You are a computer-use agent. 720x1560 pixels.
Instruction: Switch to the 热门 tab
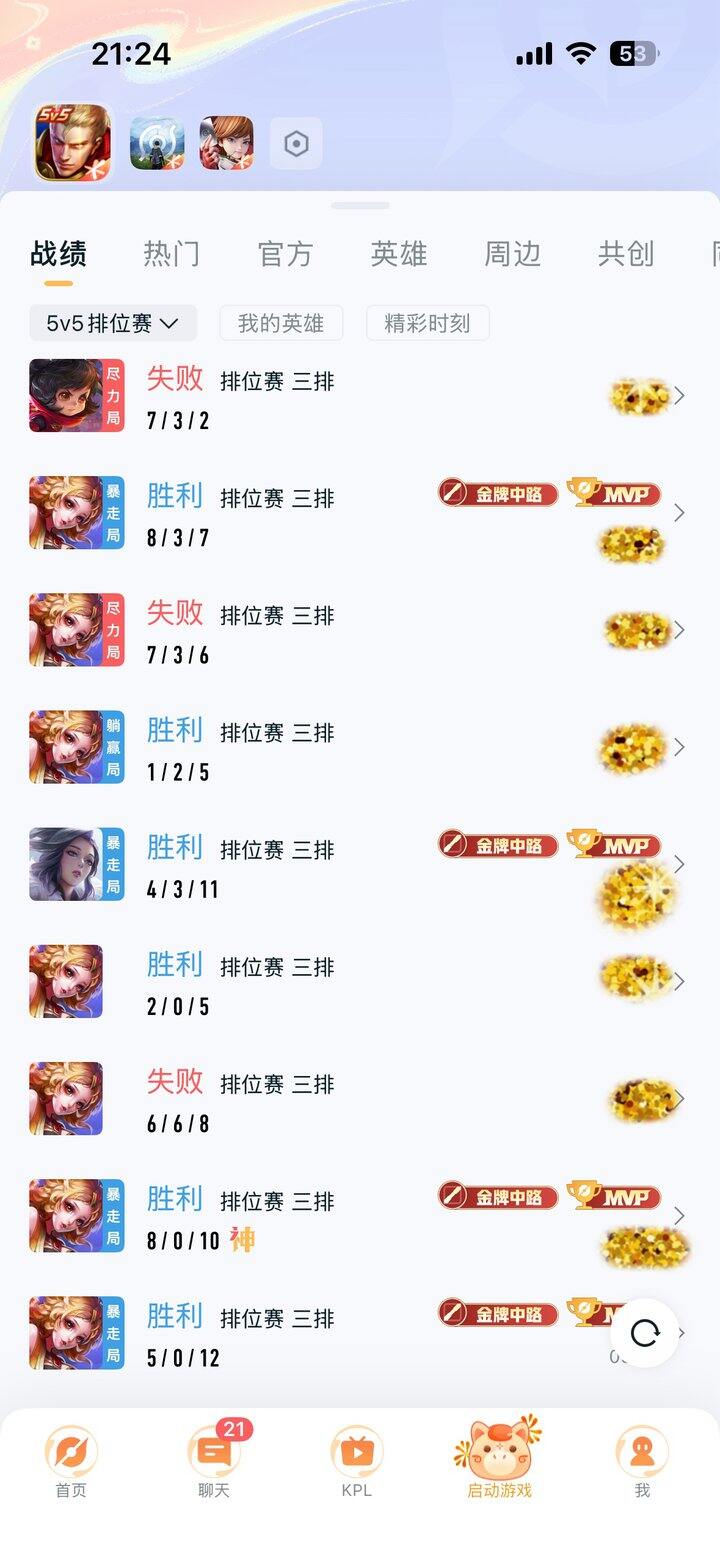pyautogui.click(x=171, y=254)
